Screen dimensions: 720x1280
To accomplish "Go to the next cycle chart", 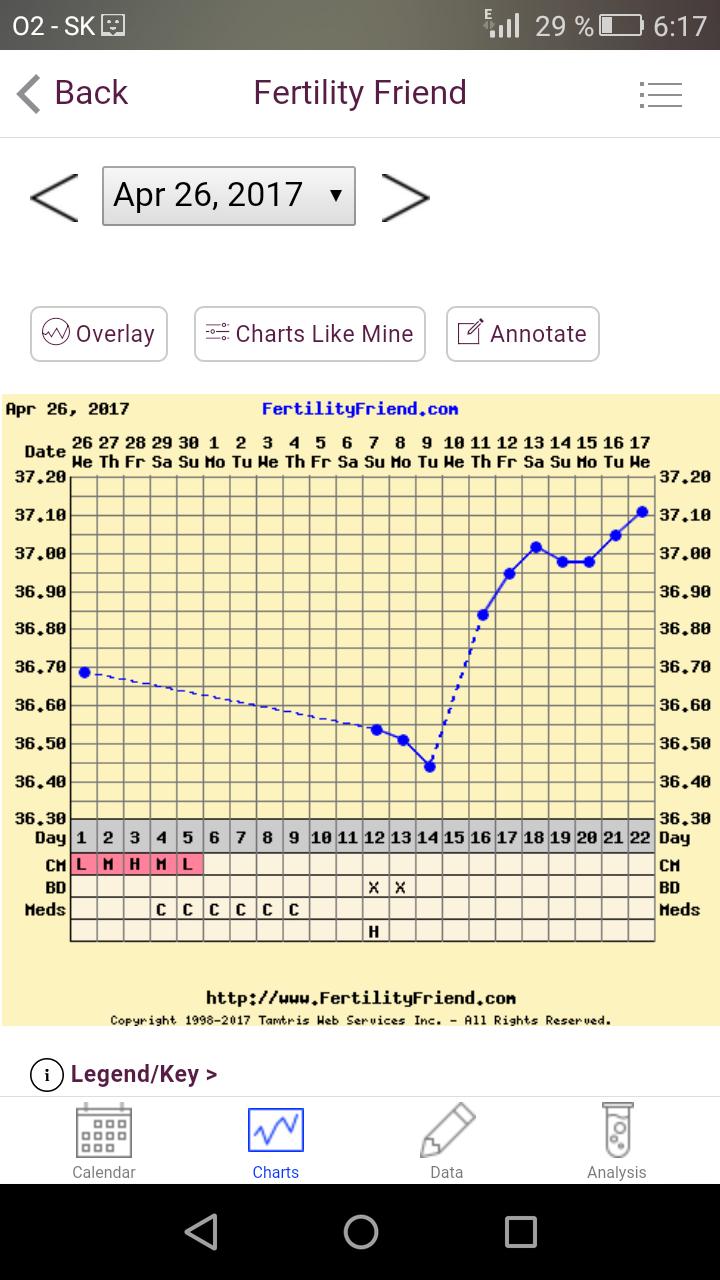I will 405,196.
